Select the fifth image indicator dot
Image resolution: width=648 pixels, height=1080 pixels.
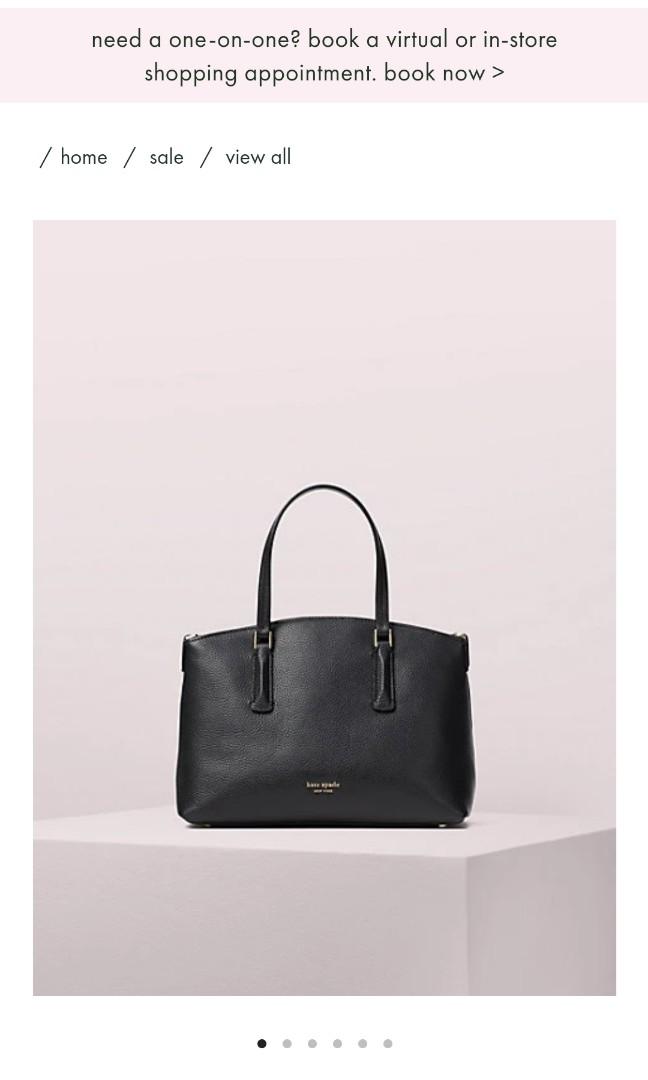(x=363, y=1043)
